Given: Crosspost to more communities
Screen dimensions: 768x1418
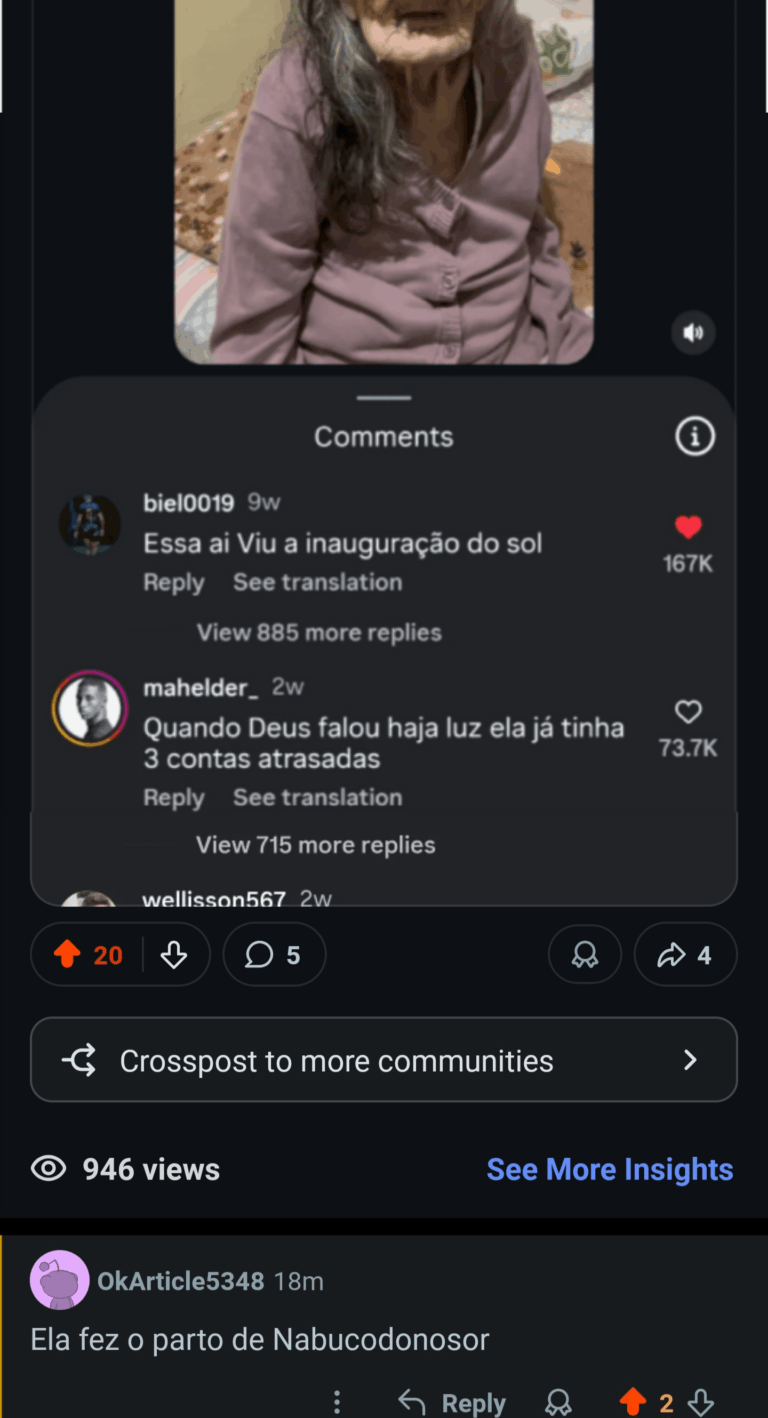Looking at the screenshot, I should pyautogui.click(x=384, y=1060).
